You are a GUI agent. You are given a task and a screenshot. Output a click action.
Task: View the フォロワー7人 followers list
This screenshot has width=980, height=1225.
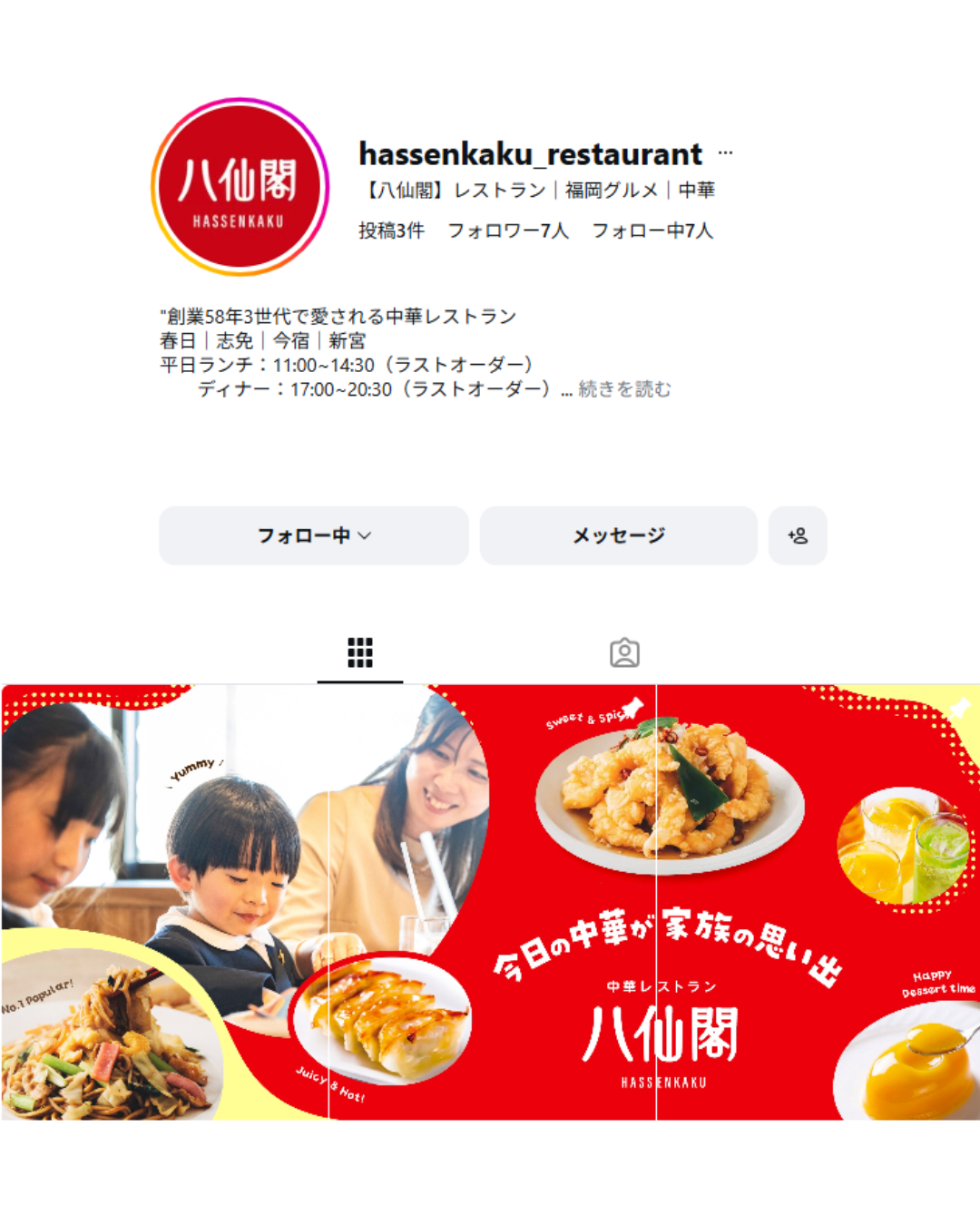coord(508,230)
